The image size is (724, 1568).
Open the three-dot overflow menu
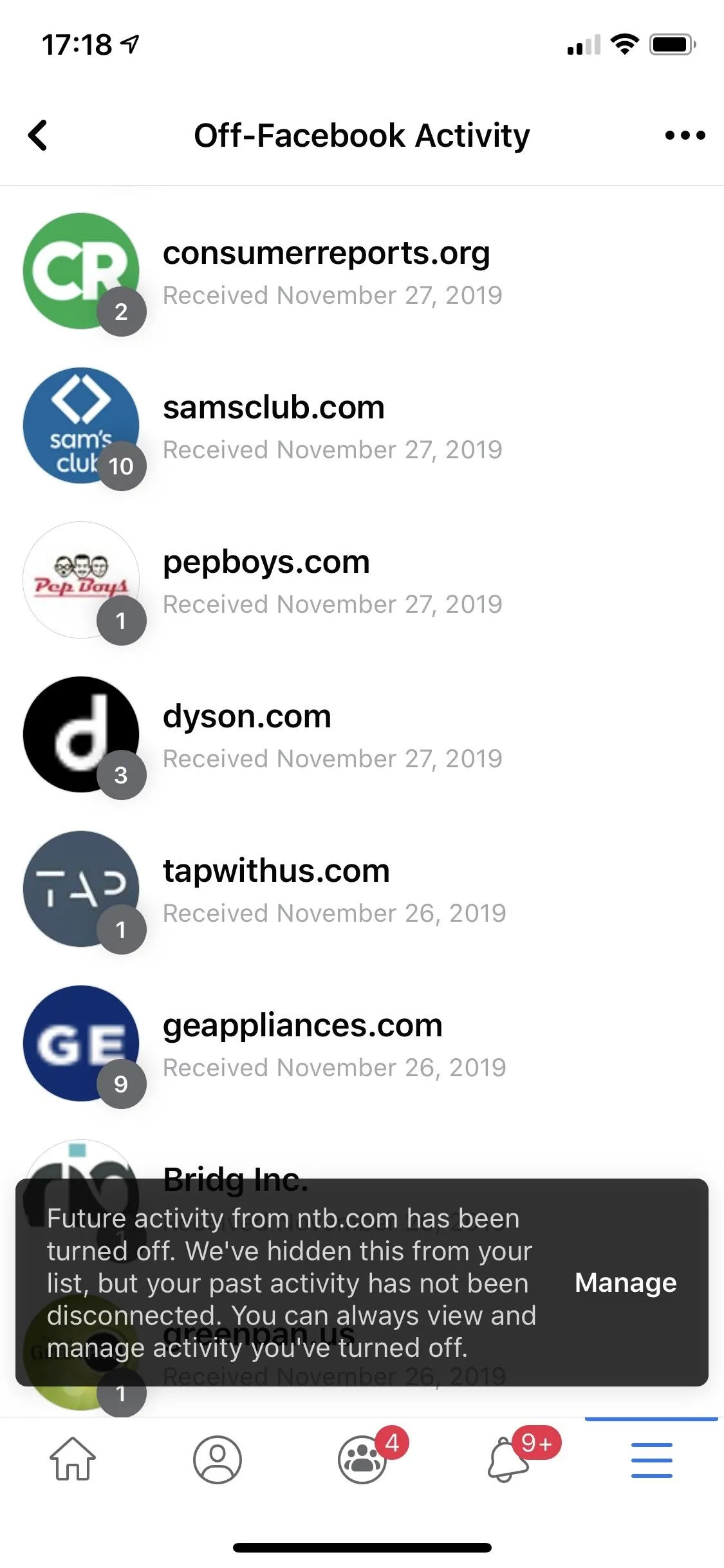(x=685, y=135)
